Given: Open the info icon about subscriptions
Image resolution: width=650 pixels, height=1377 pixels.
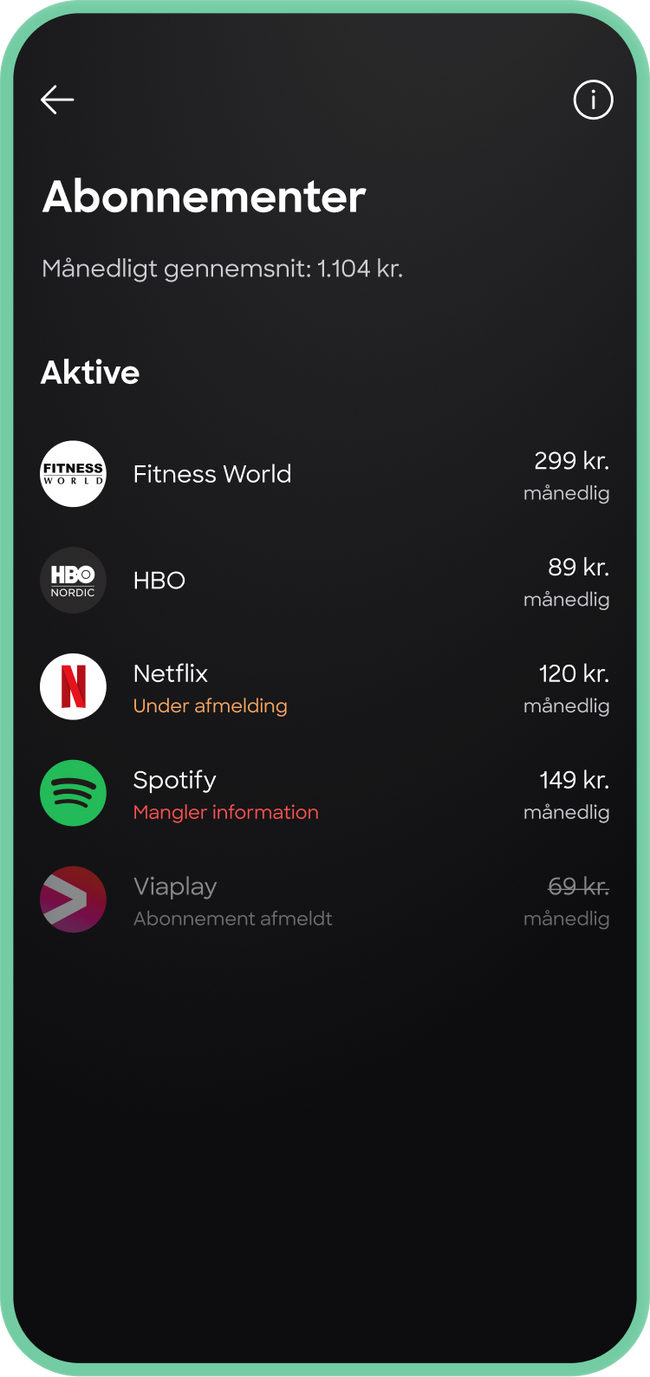Looking at the screenshot, I should (x=592, y=100).
